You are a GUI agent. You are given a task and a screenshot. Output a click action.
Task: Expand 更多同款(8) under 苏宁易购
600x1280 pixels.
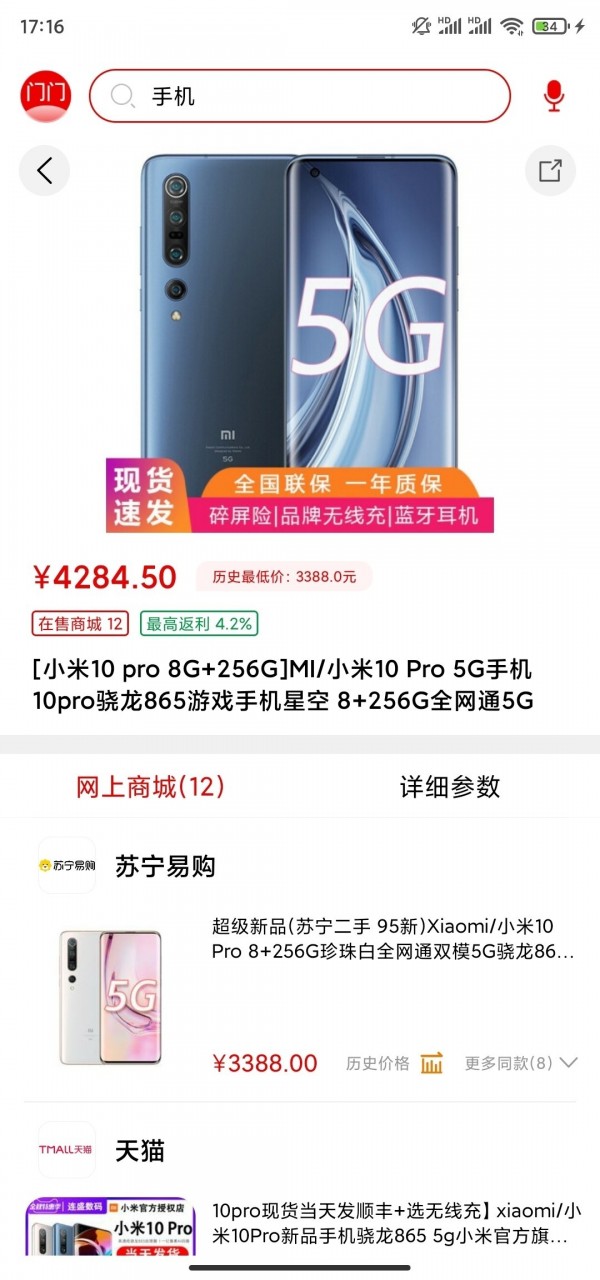tap(520, 1063)
